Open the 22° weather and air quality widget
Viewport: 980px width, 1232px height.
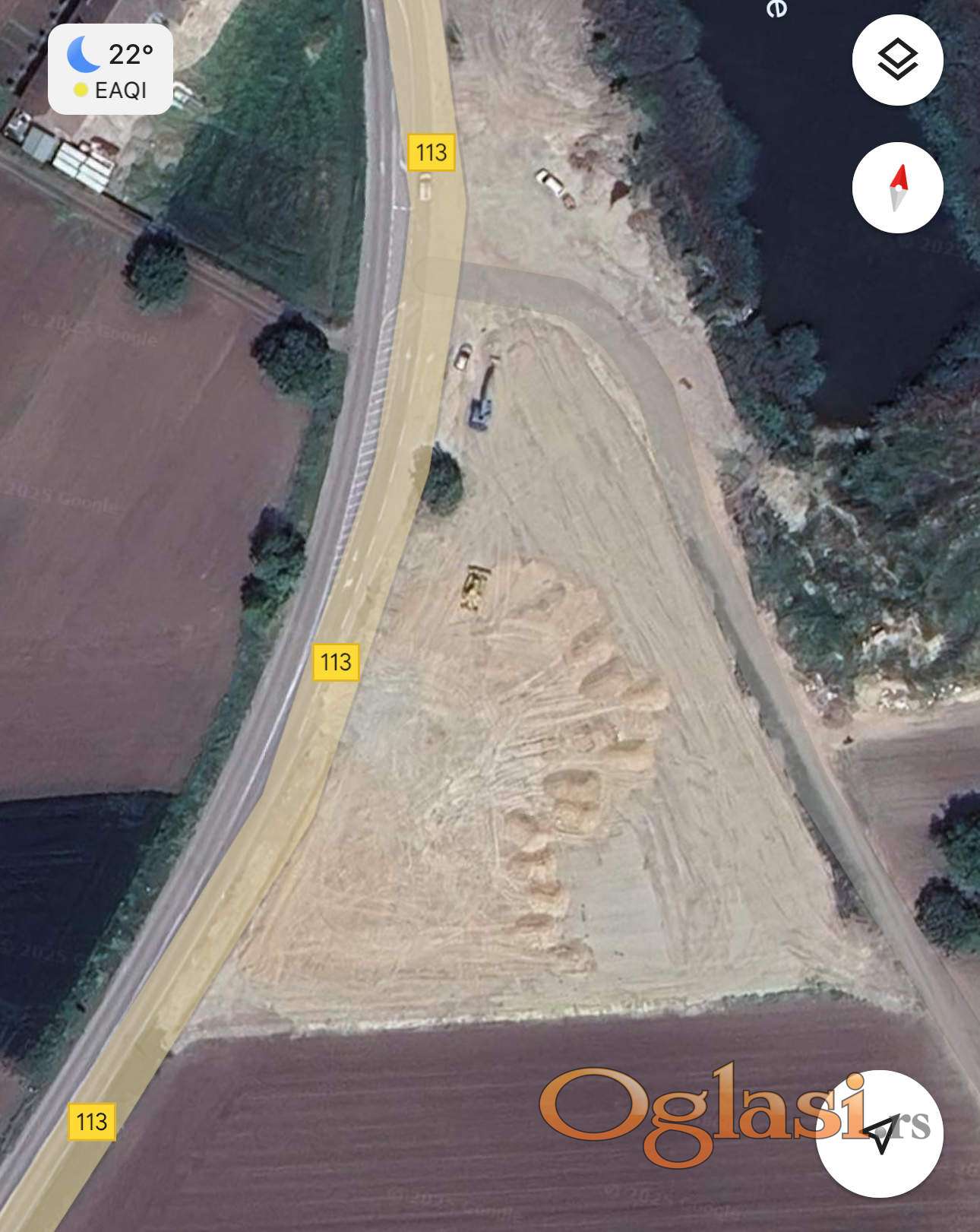tap(111, 70)
